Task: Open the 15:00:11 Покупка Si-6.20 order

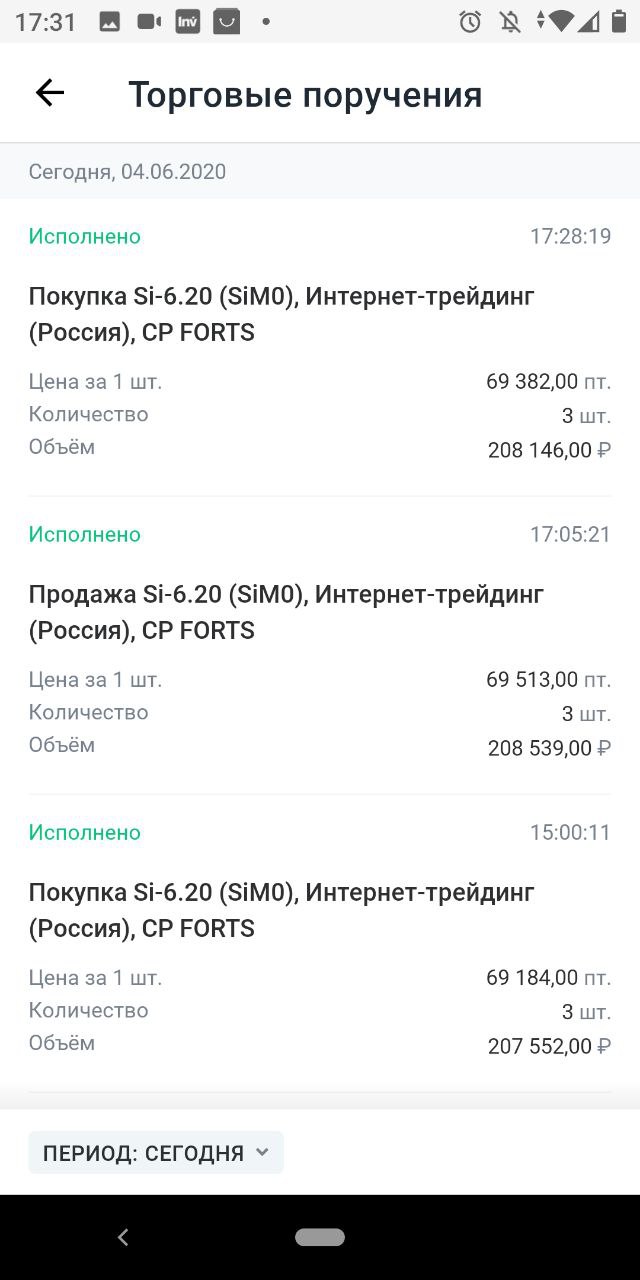Action: [320, 943]
